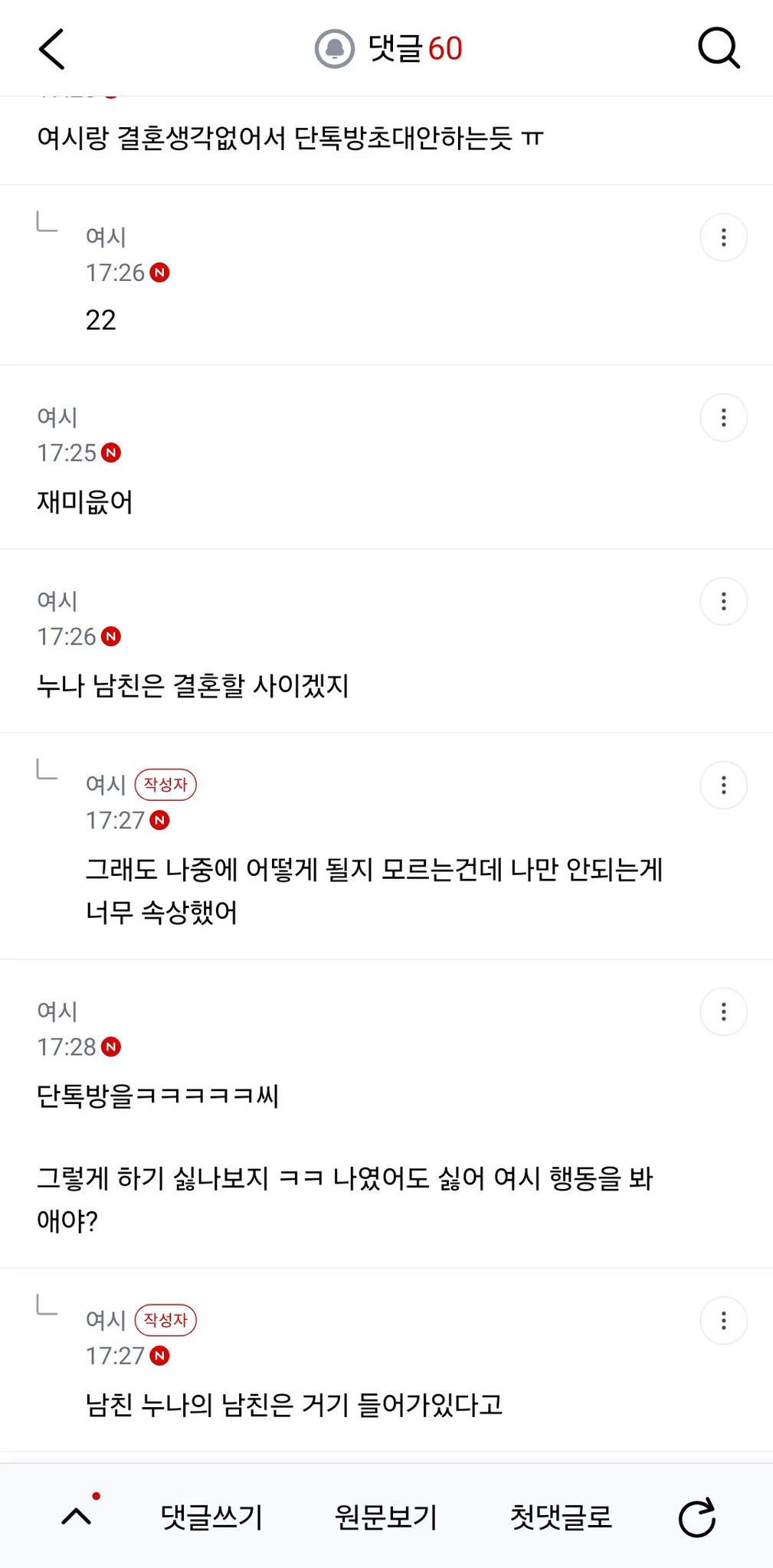View the original post via 원문보기
773x1568 pixels.
coord(386,1517)
